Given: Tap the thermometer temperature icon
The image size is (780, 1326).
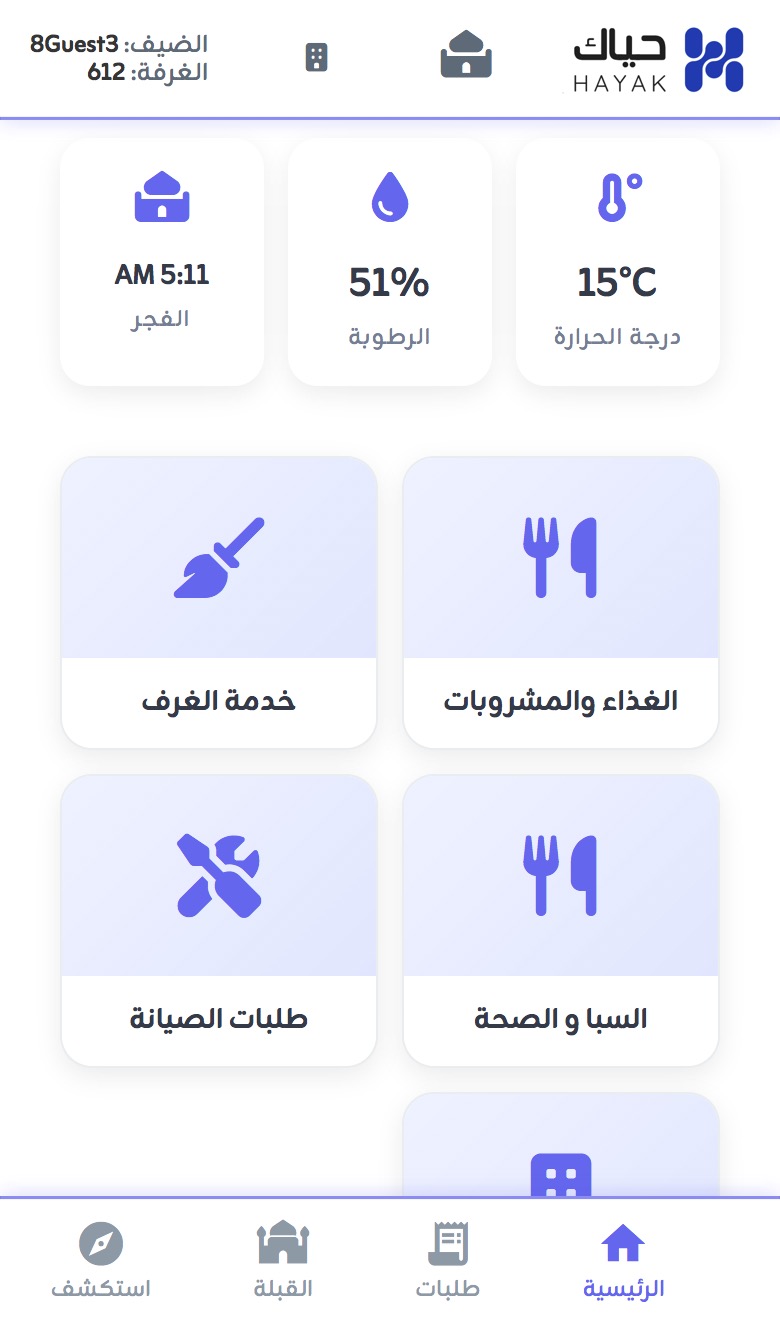Looking at the screenshot, I should pos(617,197).
